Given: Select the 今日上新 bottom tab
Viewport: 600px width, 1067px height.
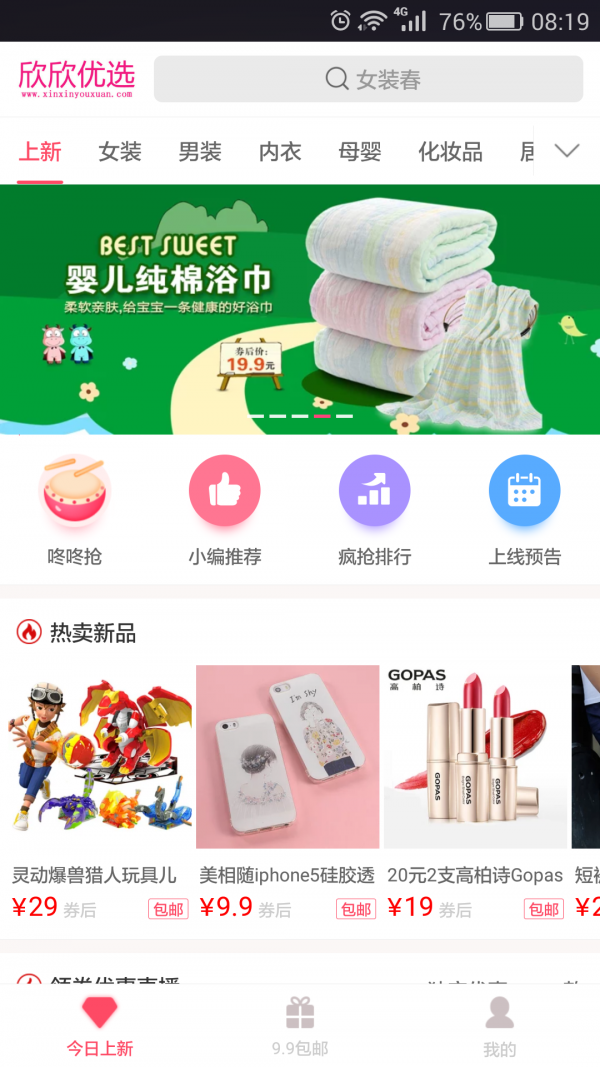Looking at the screenshot, I should (100, 1026).
